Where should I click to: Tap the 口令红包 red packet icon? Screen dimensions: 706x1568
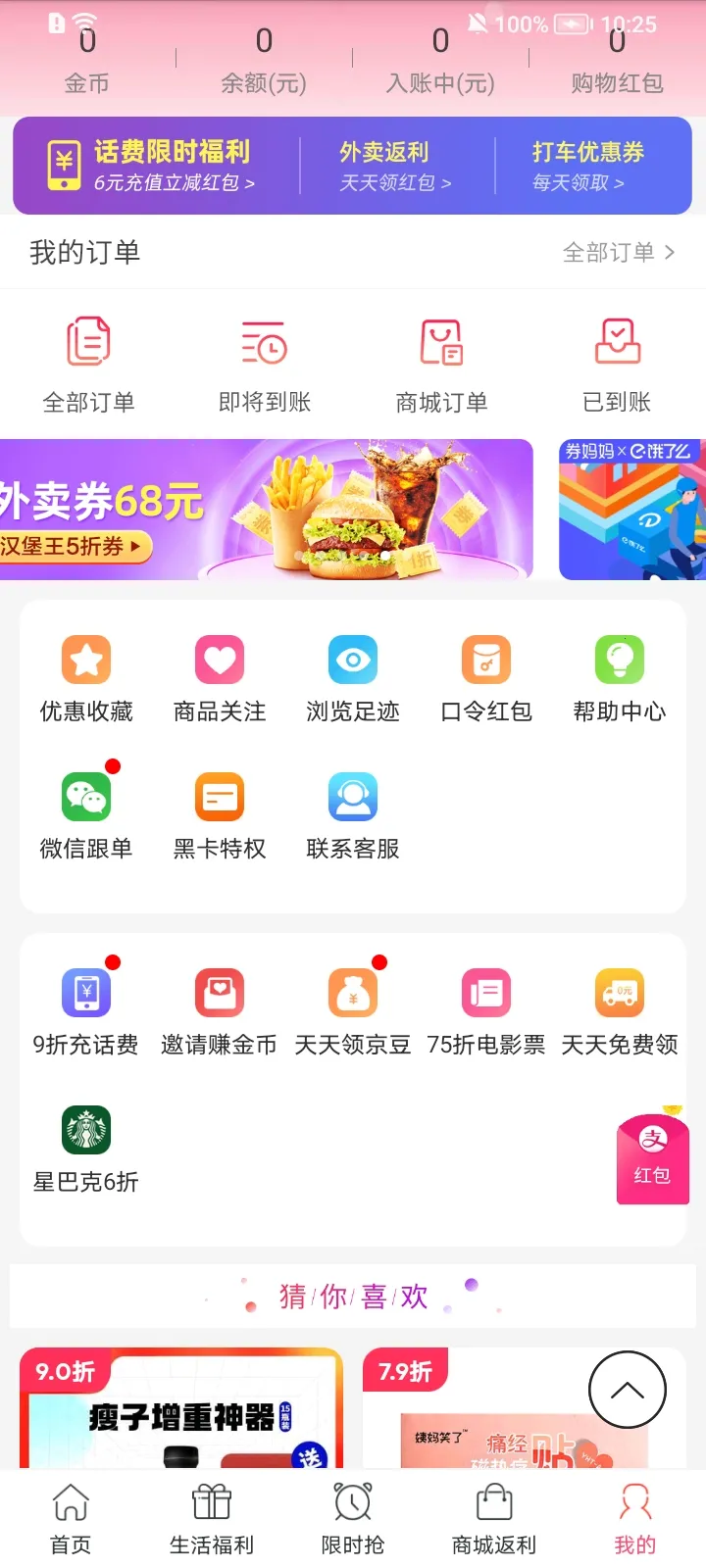click(x=486, y=674)
